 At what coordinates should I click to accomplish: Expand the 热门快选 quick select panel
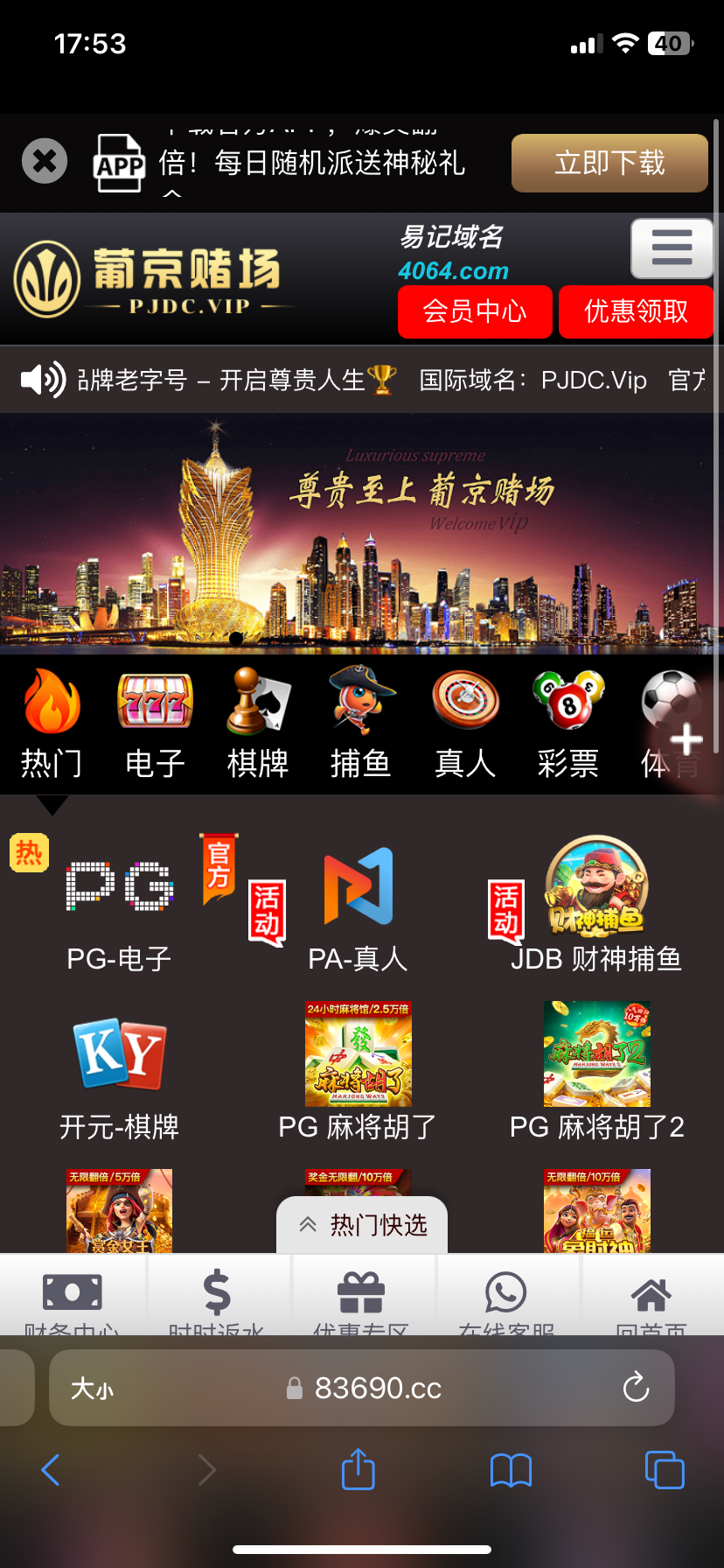pos(362,1225)
